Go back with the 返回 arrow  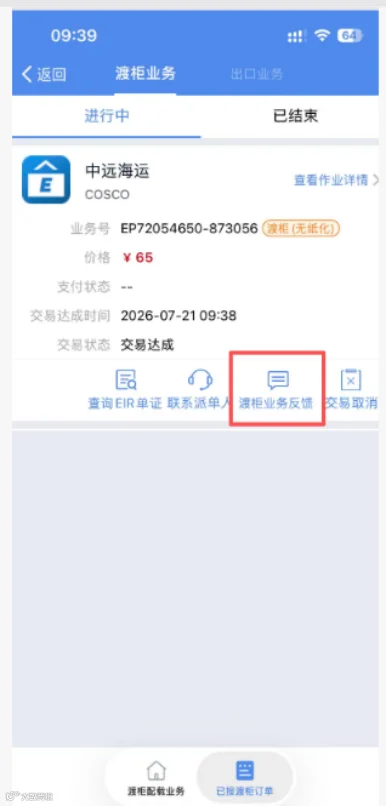44,75
